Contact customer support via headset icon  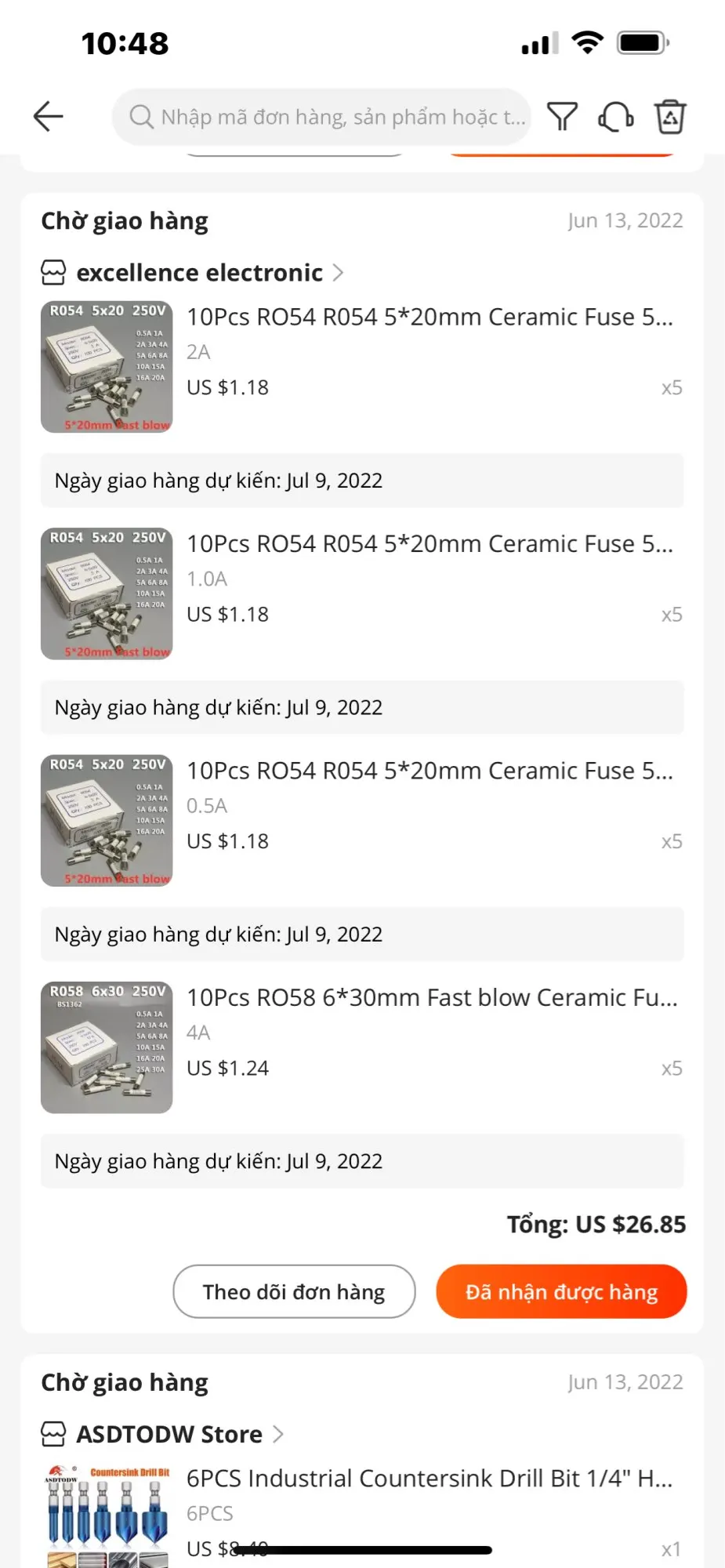tap(616, 117)
